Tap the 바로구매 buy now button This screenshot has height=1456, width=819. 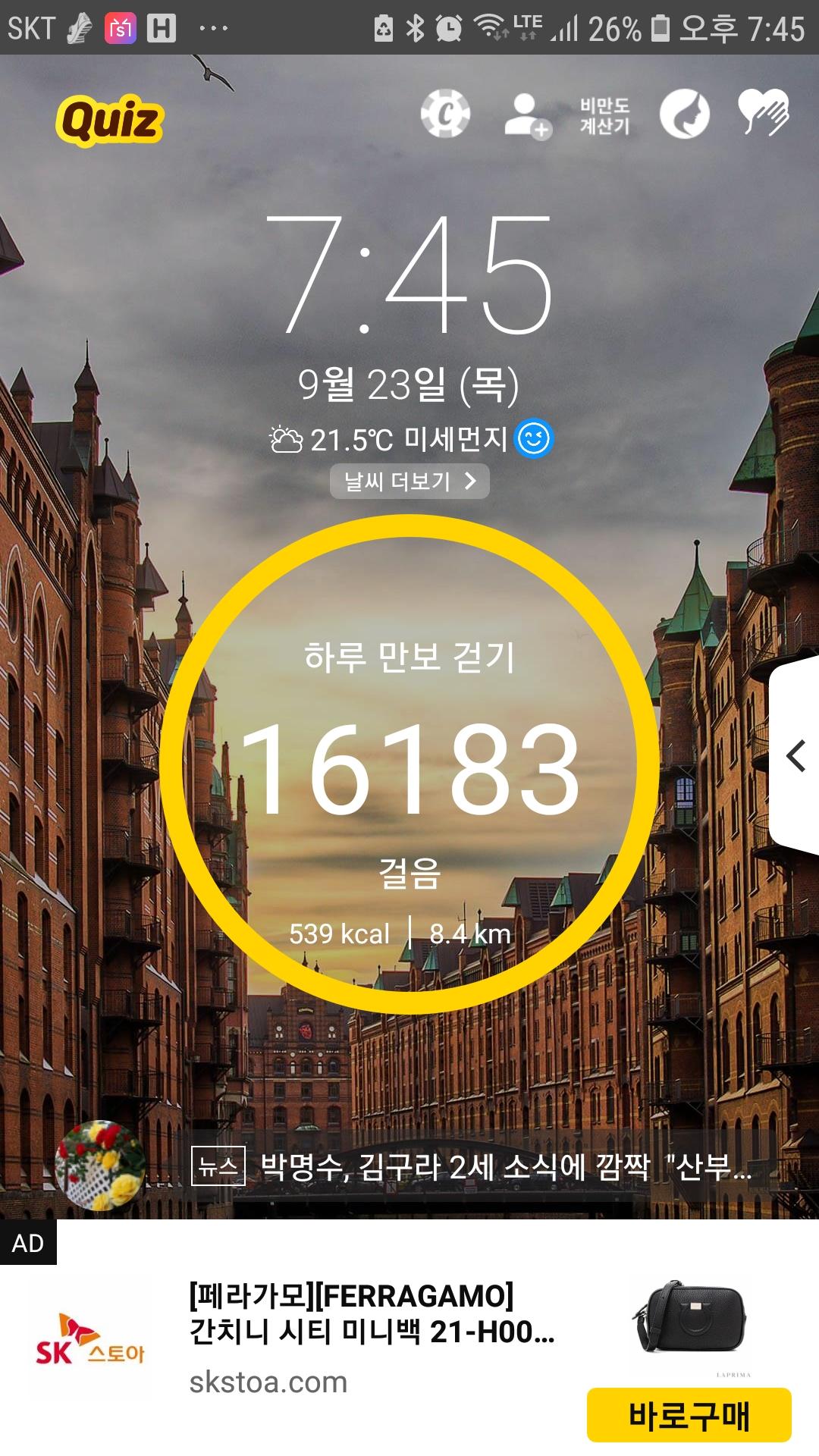(689, 1415)
